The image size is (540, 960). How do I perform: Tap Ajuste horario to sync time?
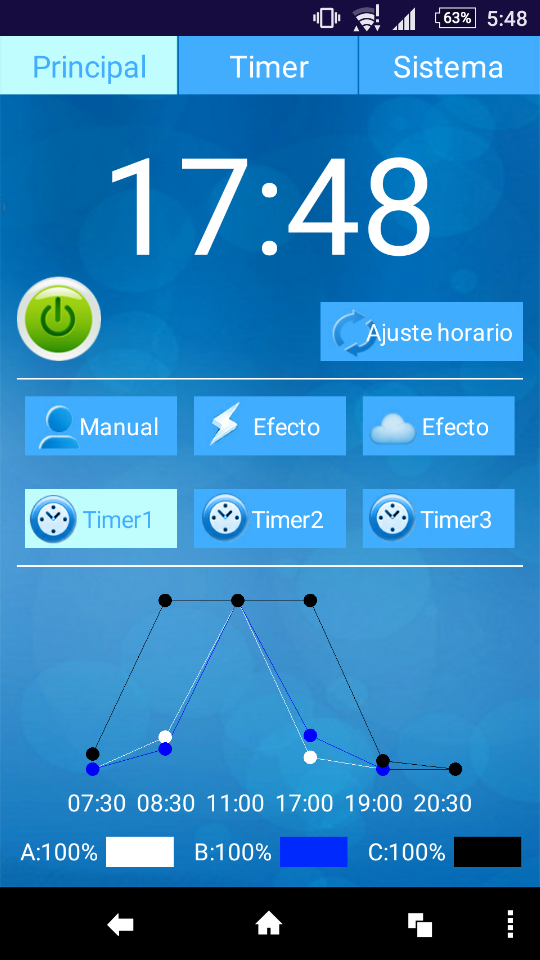pos(421,331)
